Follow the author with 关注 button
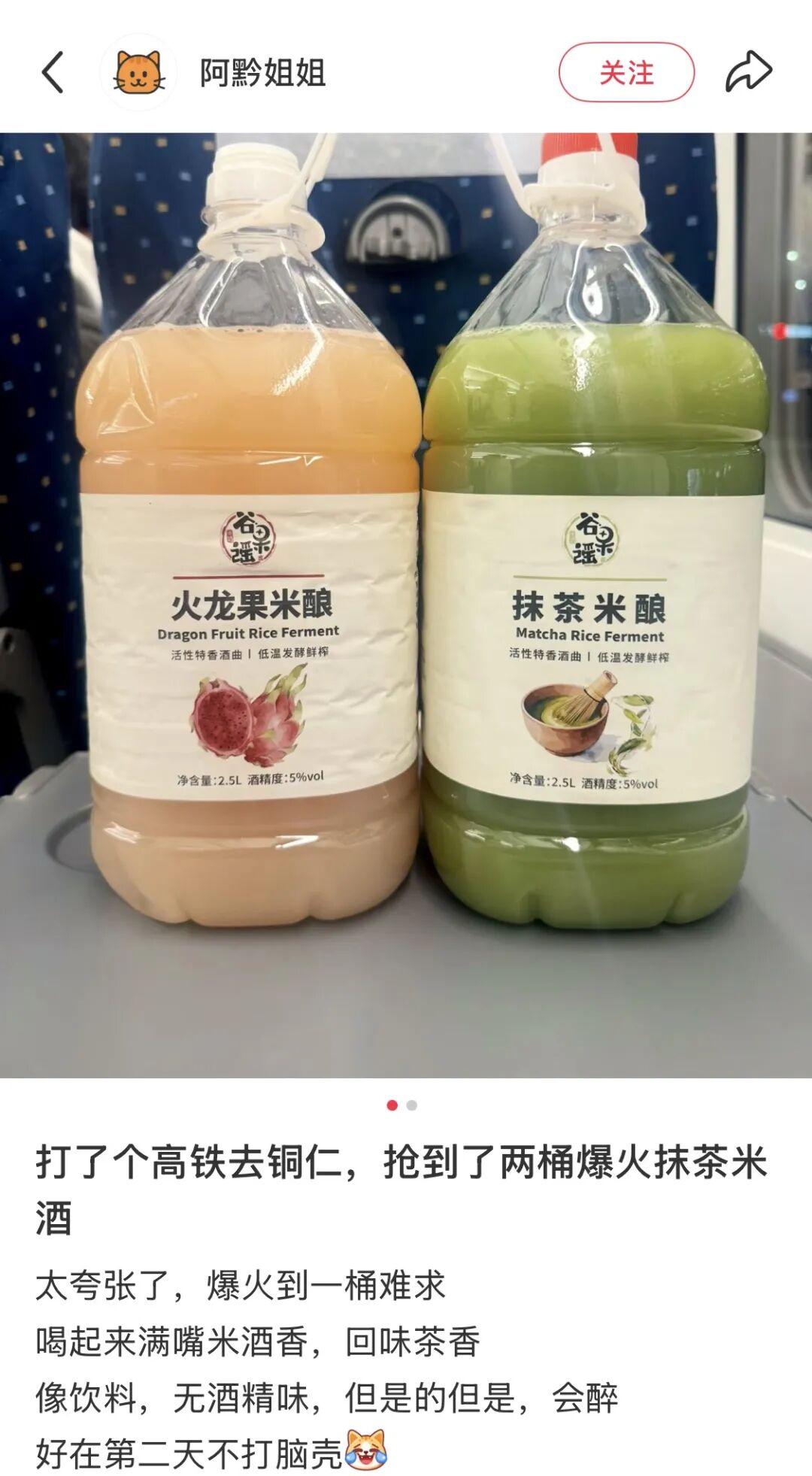Image resolution: width=812 pixels, height=1476 pixels. [x=626, y=72]
